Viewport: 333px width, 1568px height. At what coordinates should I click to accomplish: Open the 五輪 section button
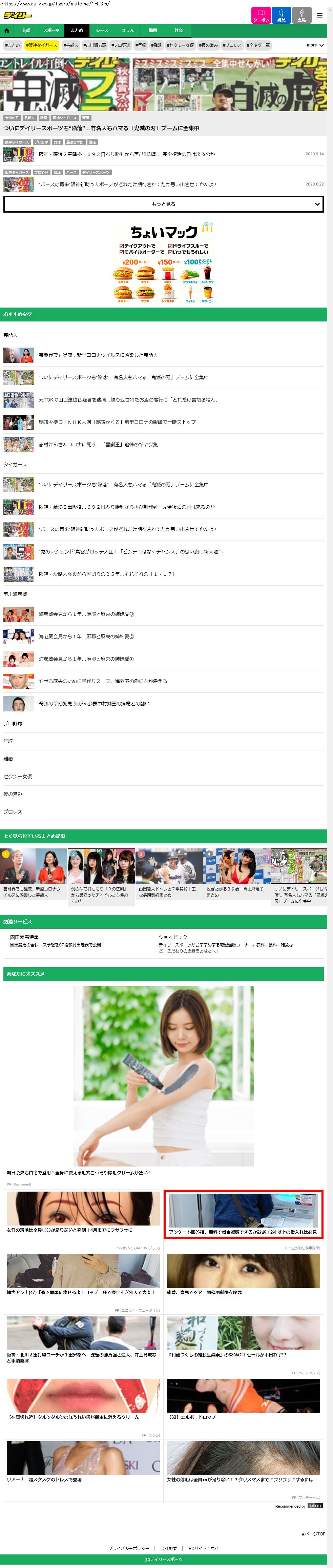[x=301, y=15]
